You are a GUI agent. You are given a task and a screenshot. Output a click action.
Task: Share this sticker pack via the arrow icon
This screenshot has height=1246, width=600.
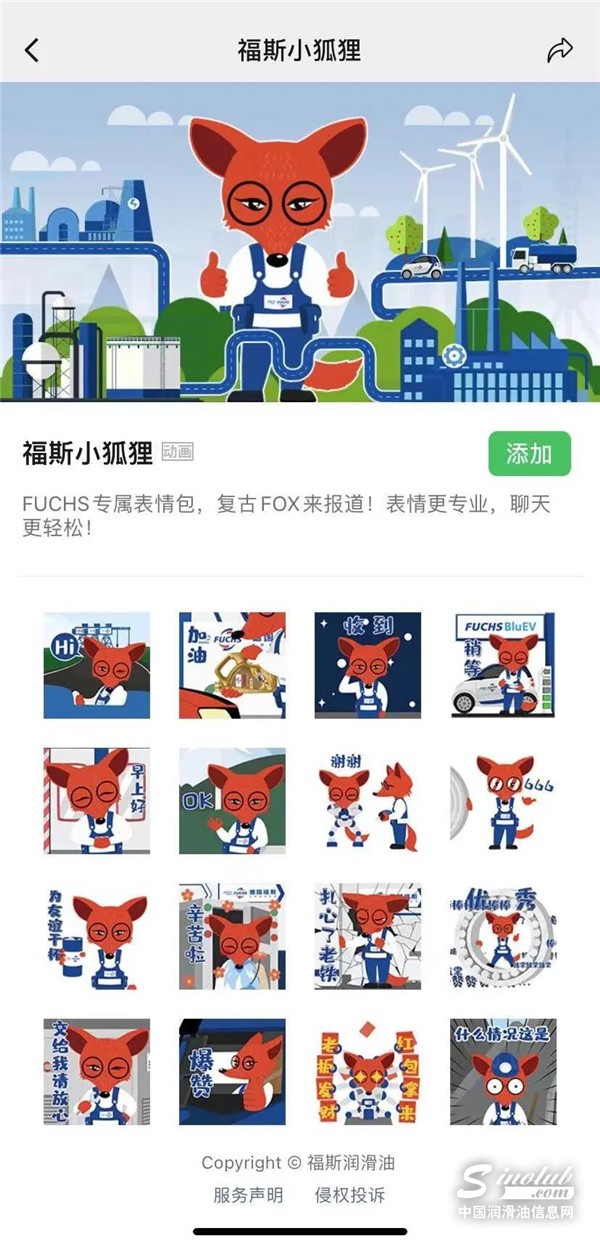(x=560, y=50)
